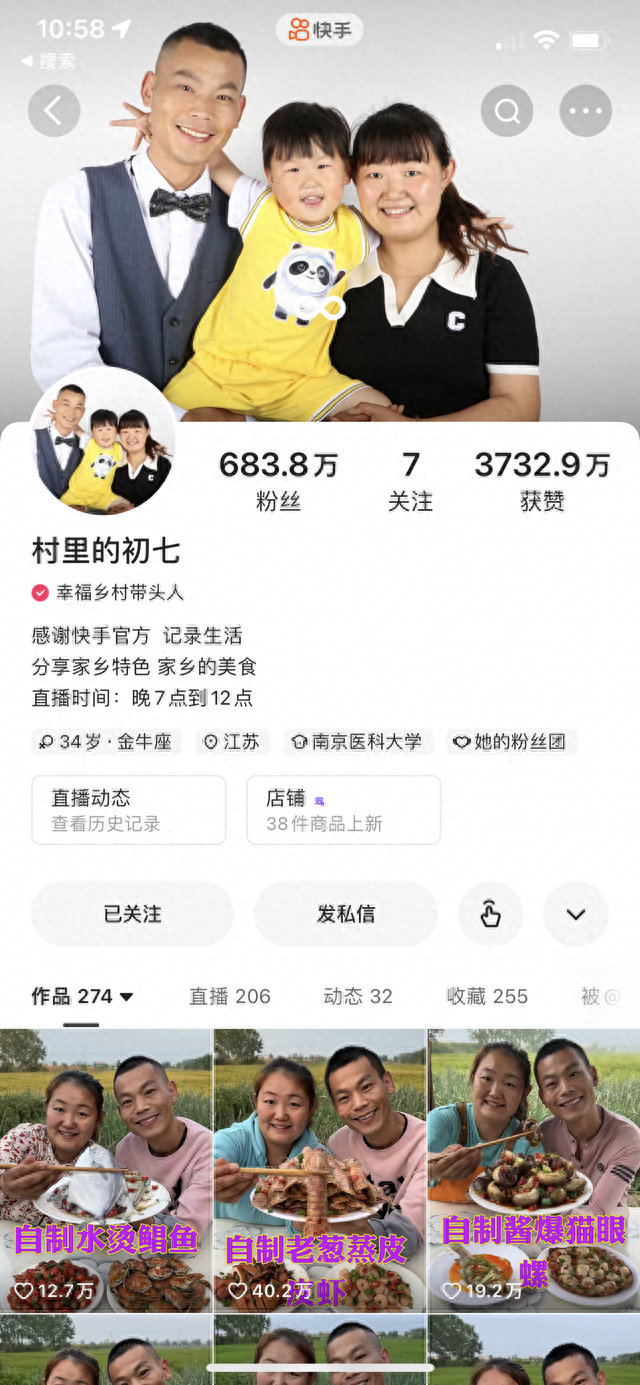This screenshot has width=640, height=1385.
Task: Tap the 已关注 following button
Action: 132,914
